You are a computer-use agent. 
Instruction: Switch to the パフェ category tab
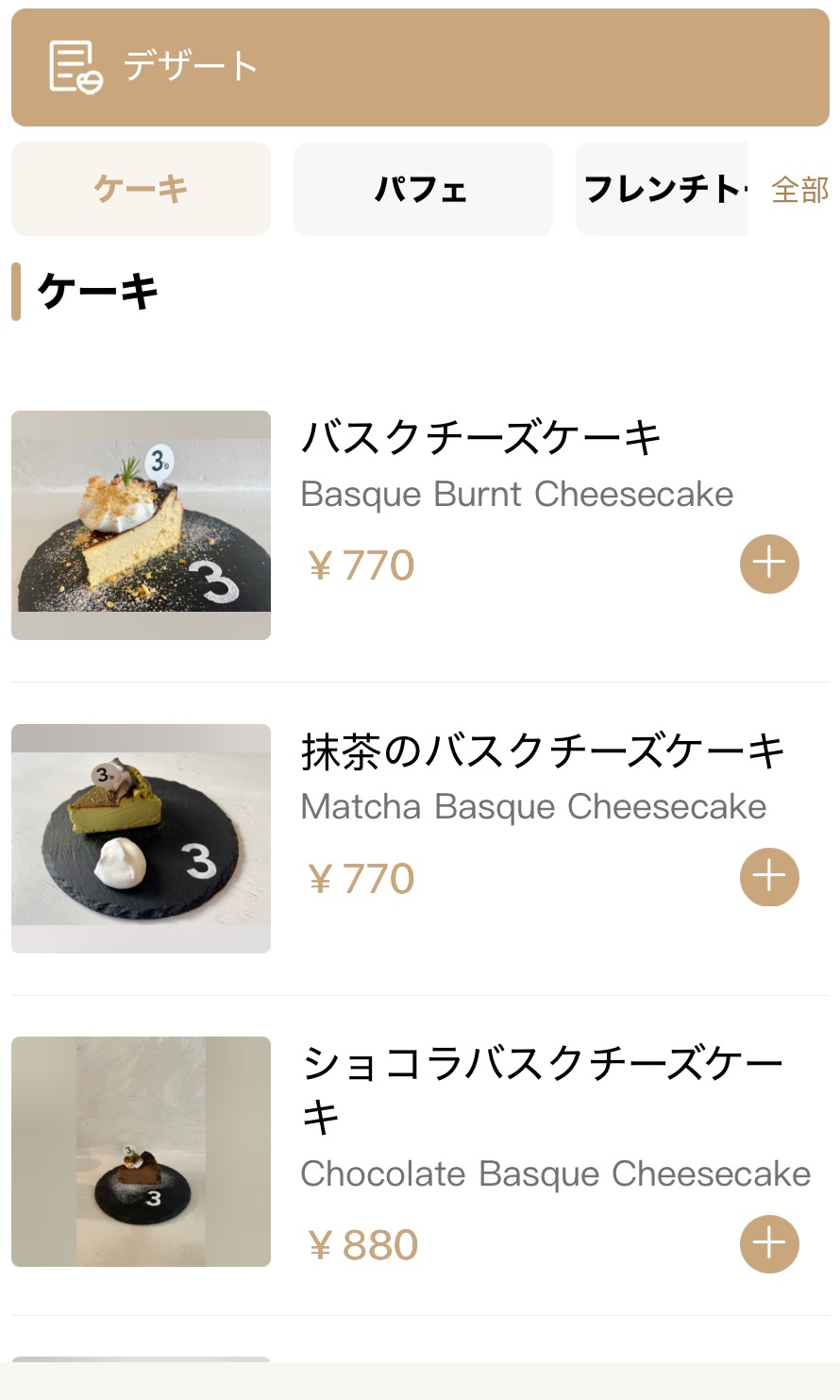(x=422, y=189)
